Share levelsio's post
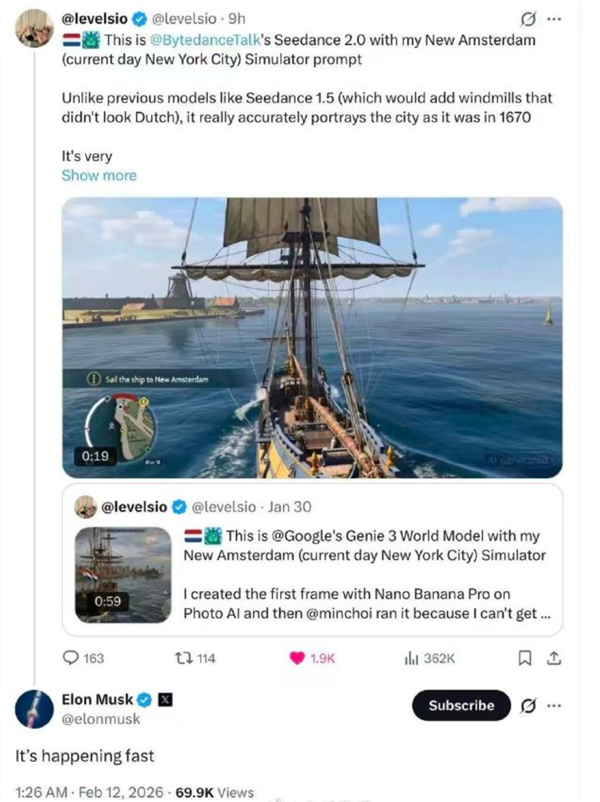The width and height of the screenshot is (600, 802). (x=554, y=657)
